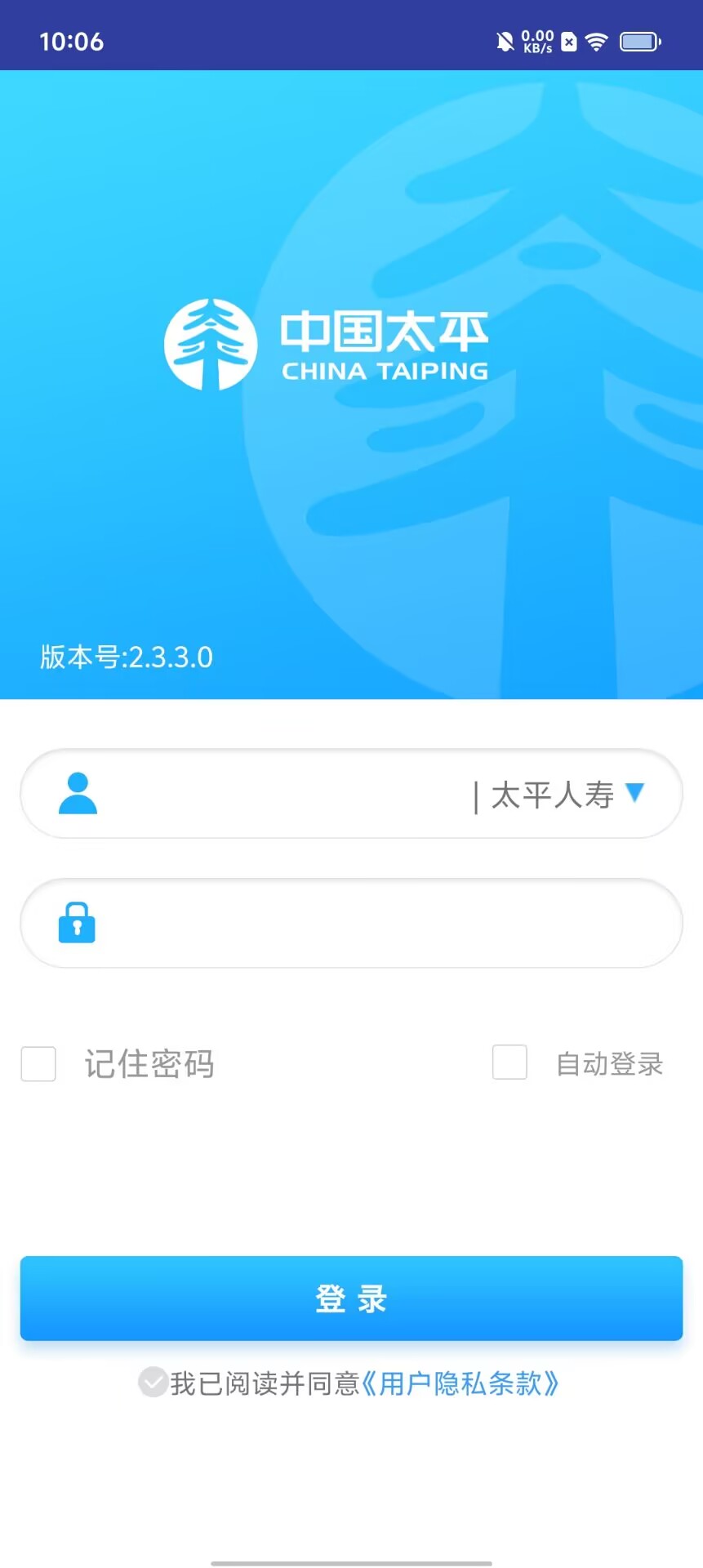
Task: Tap the 登录 button
Action: (x=351, y=1298)
